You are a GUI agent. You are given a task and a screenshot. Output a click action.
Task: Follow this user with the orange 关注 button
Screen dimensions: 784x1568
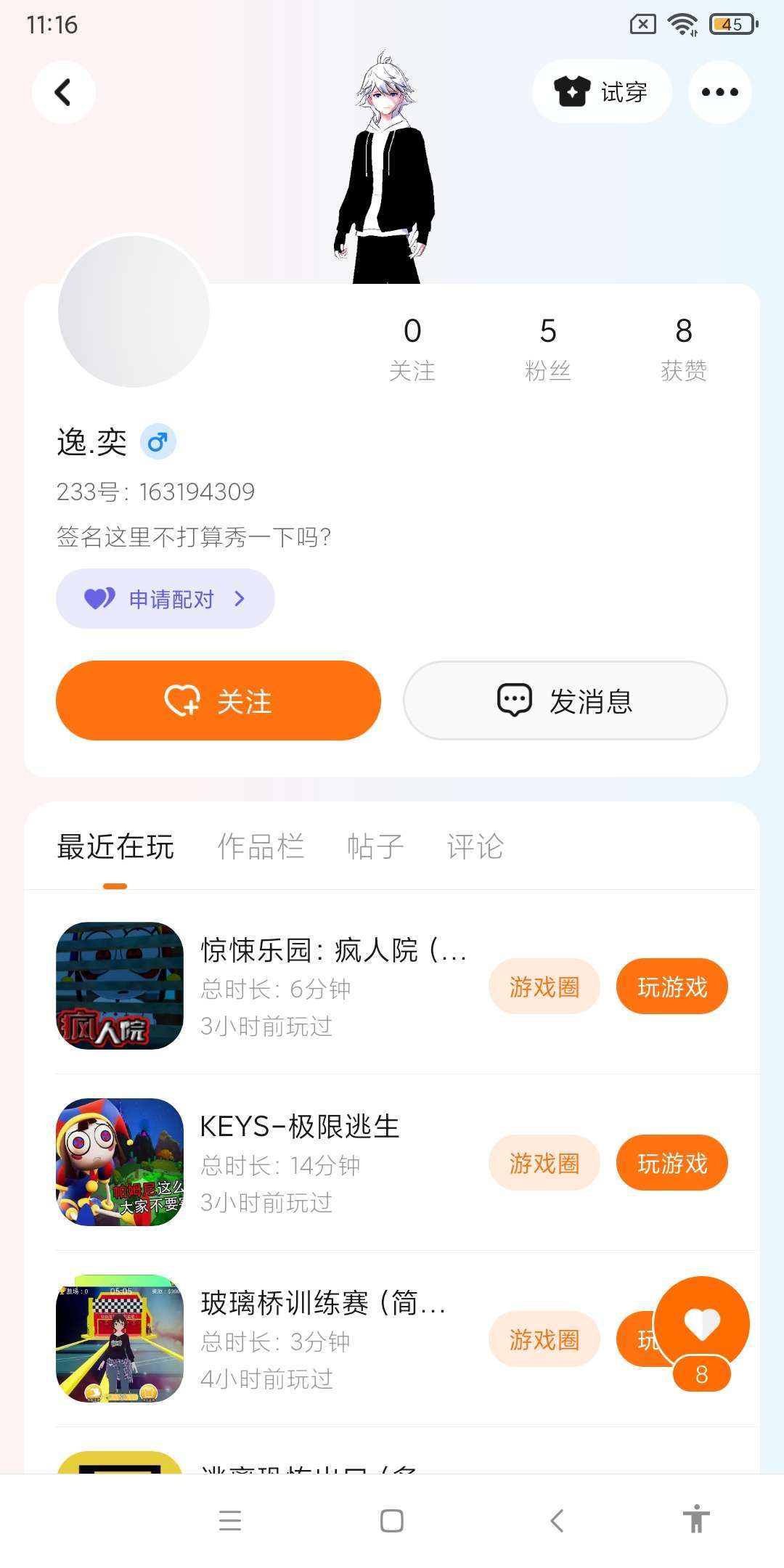pyautogui.click(x=219, y=701)
